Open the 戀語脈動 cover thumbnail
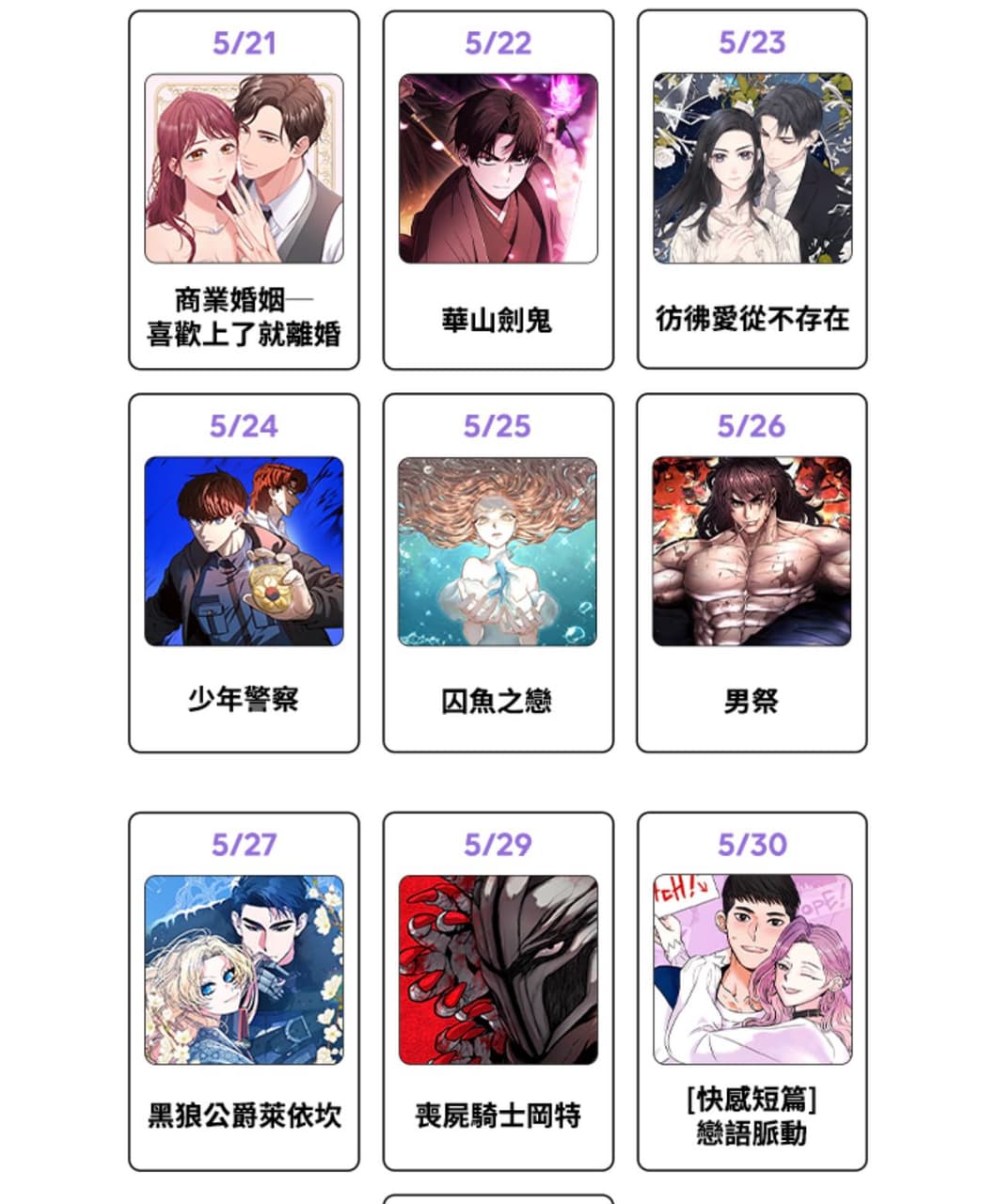The height and width of the screenshot is (1204, 997). click(752, 973)
